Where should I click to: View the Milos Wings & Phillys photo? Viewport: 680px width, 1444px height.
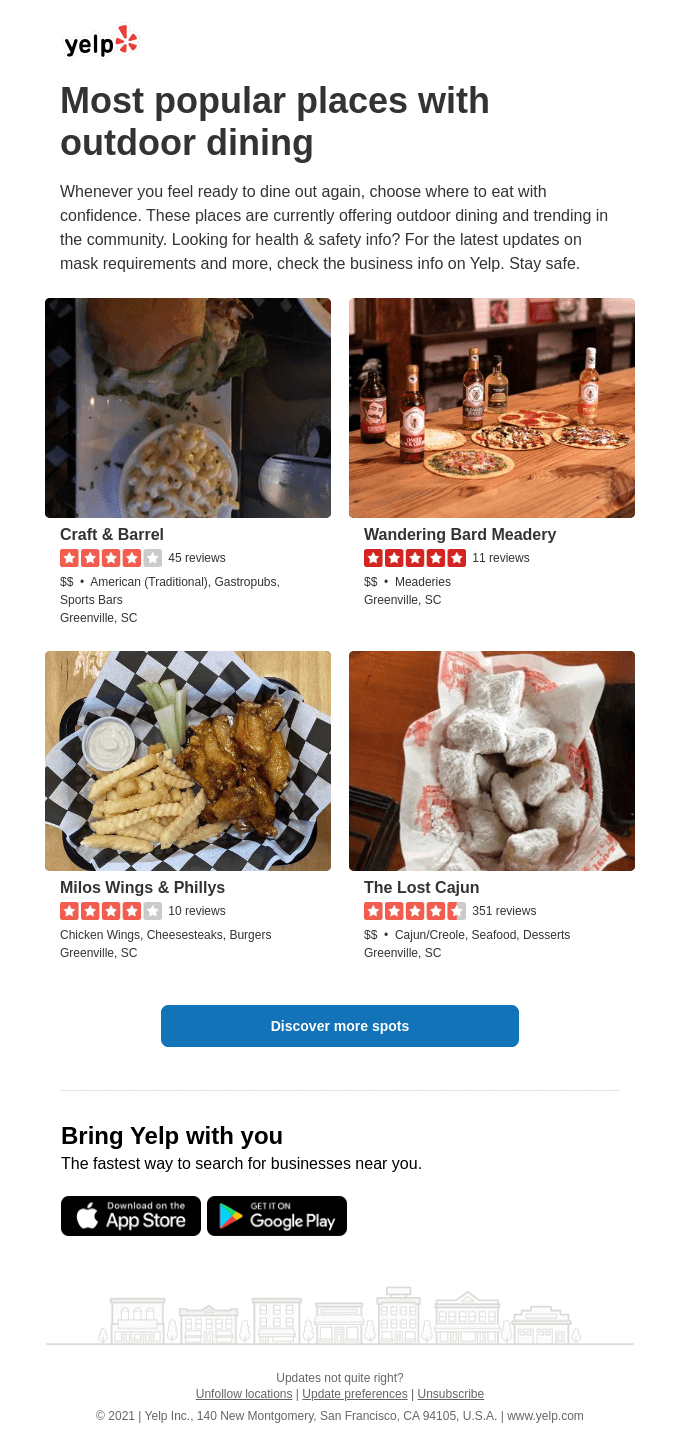click(x=188, y=761)
